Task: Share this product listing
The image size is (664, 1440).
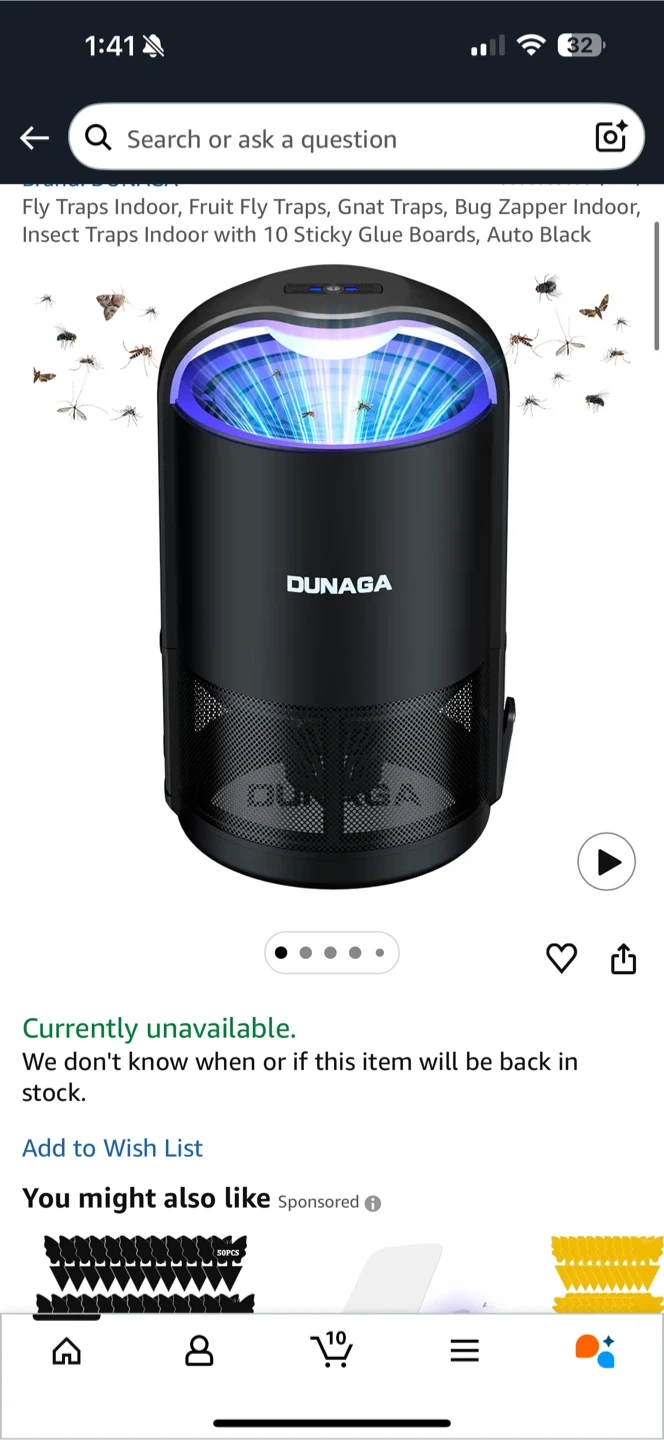Action: [623, 958]
